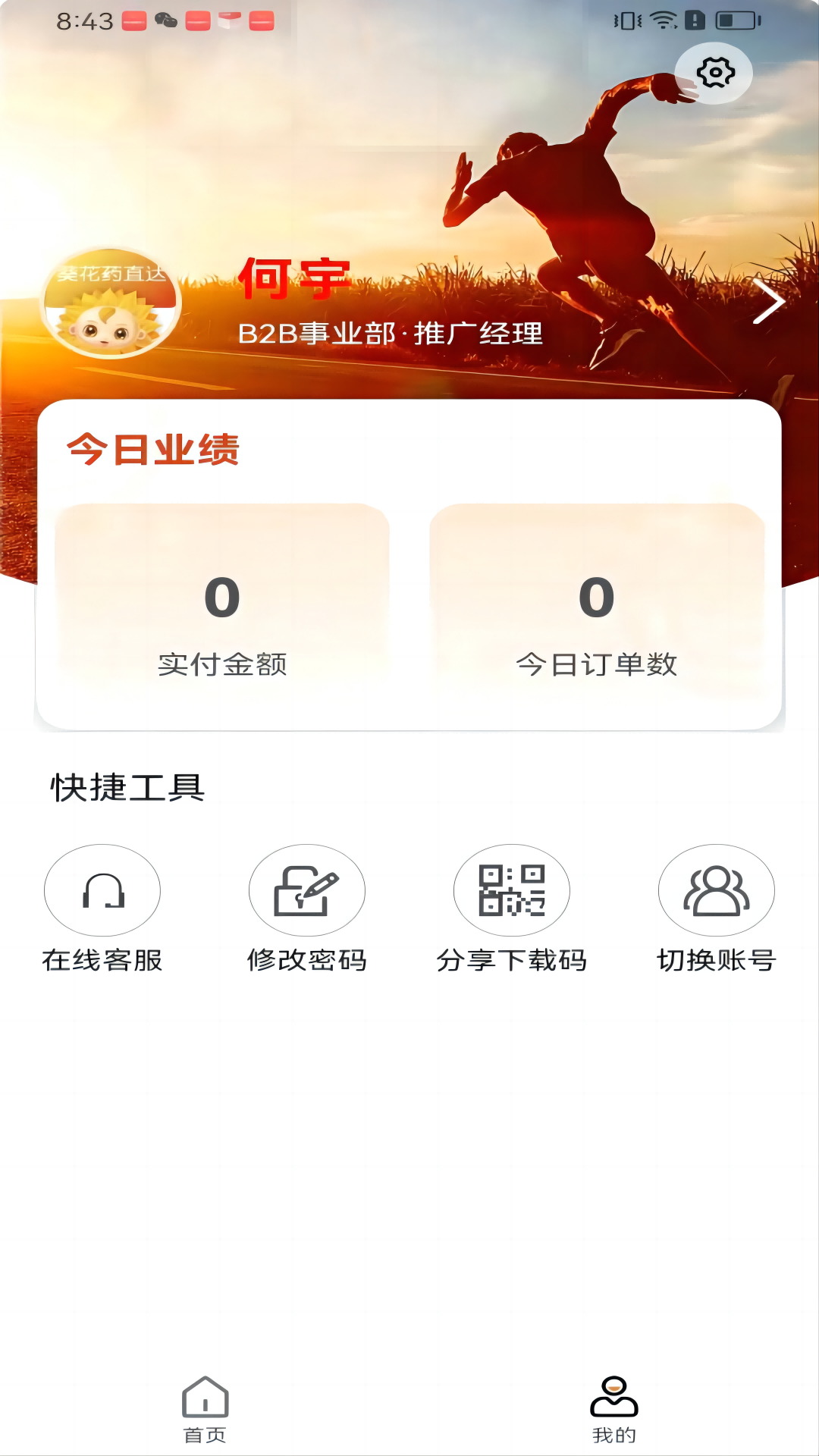Click the 今日业绩 section header

(152, 450)
